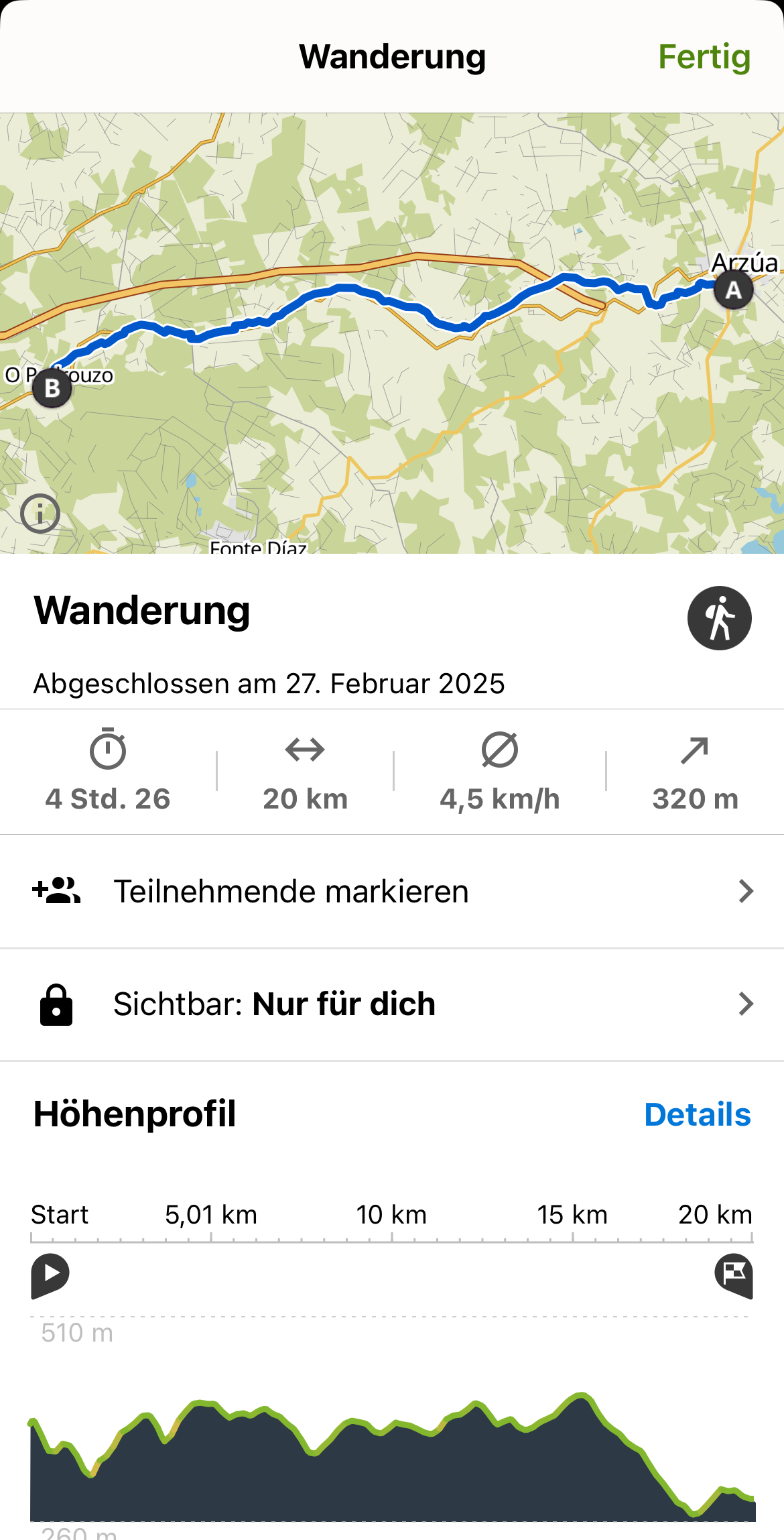Change visibility setting Nur für dich
This screenshot has height=1540, width=784.
(392, 1004)
